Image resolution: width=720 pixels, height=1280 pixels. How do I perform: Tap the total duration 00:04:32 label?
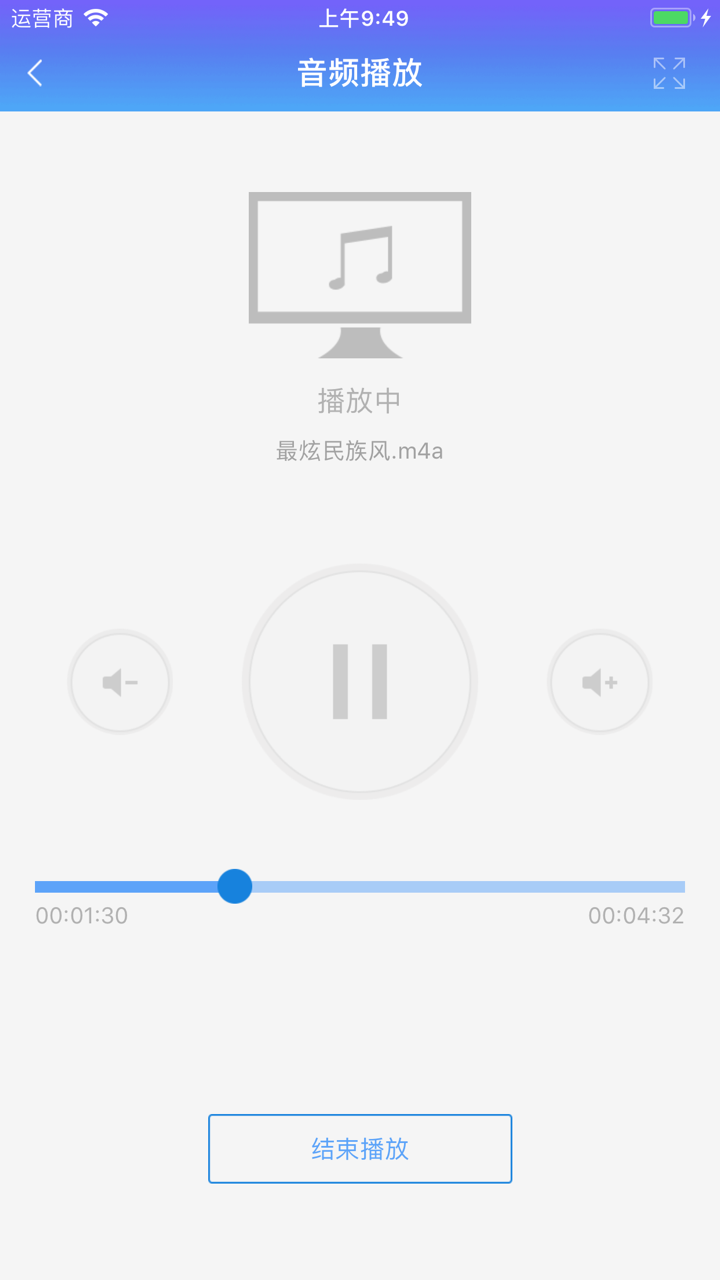tap(637, 915)
